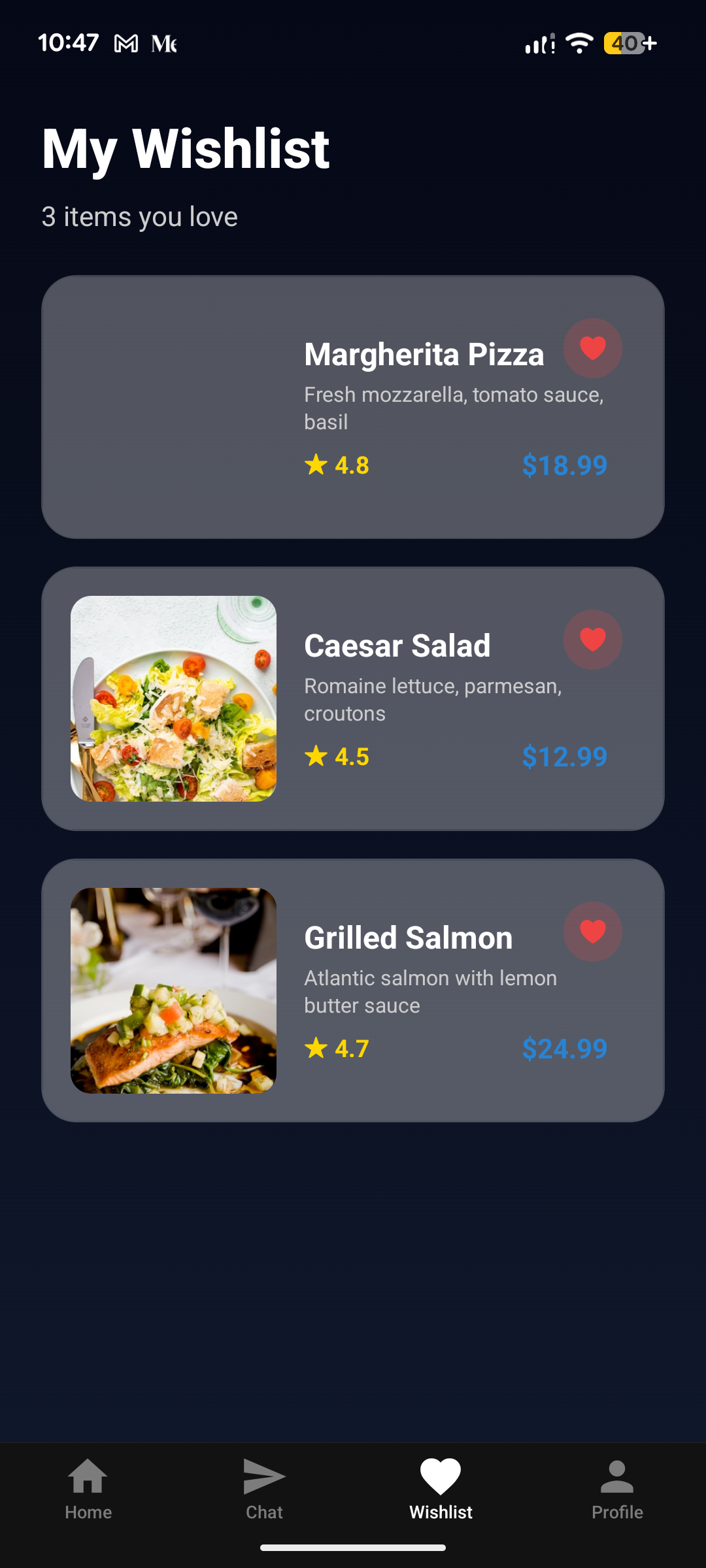Remove Grilled Salmon using its heart toggle
706x1568 pixels.
click(x=593, y=932)
